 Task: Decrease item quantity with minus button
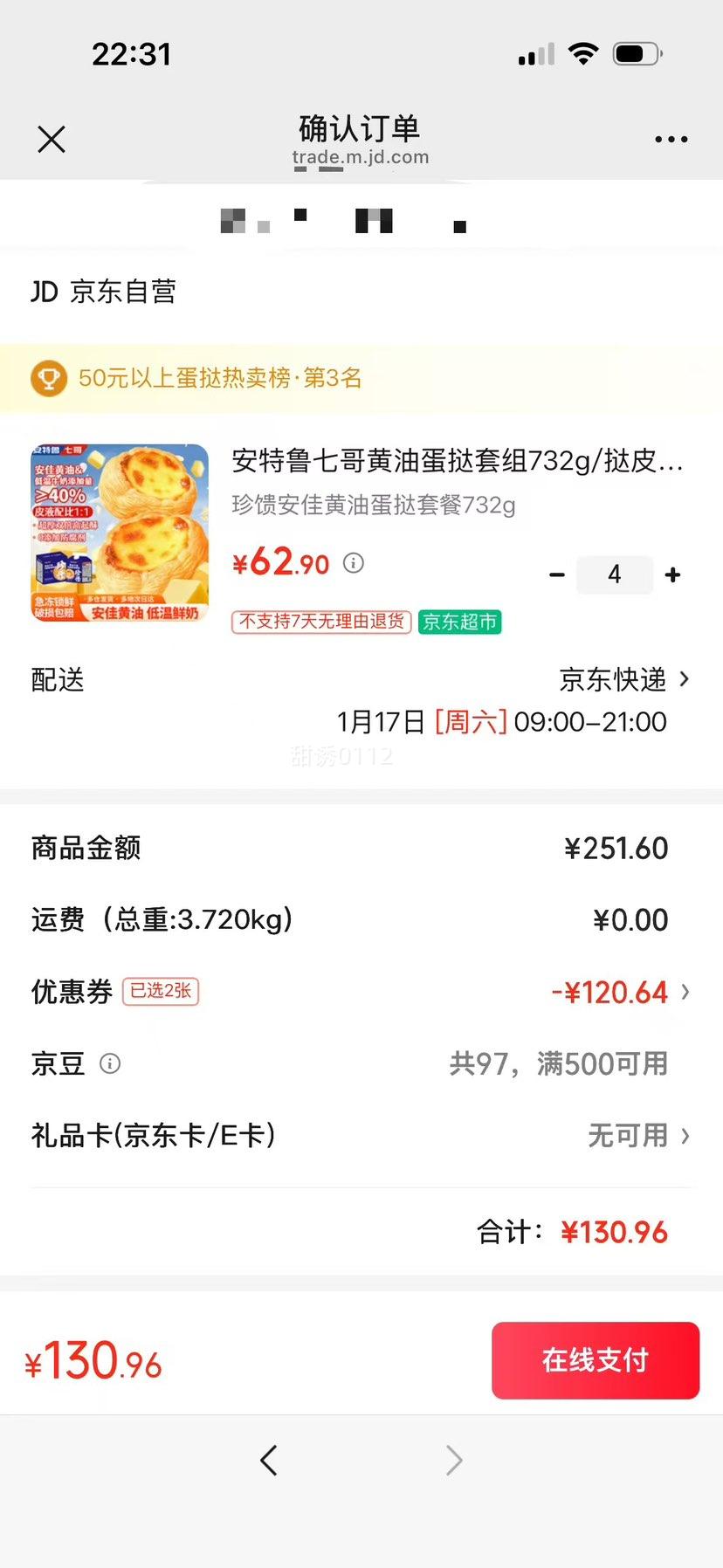coord(556,574)
